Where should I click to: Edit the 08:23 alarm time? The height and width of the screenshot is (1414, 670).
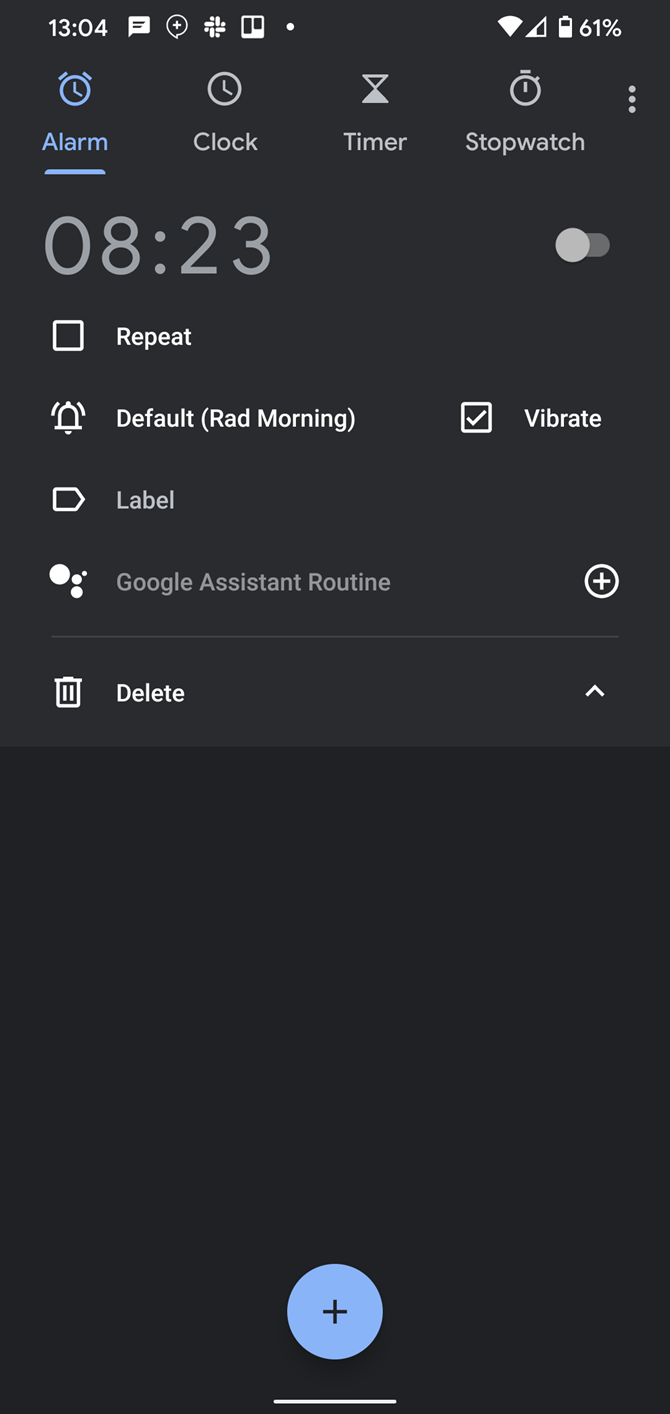158,247
